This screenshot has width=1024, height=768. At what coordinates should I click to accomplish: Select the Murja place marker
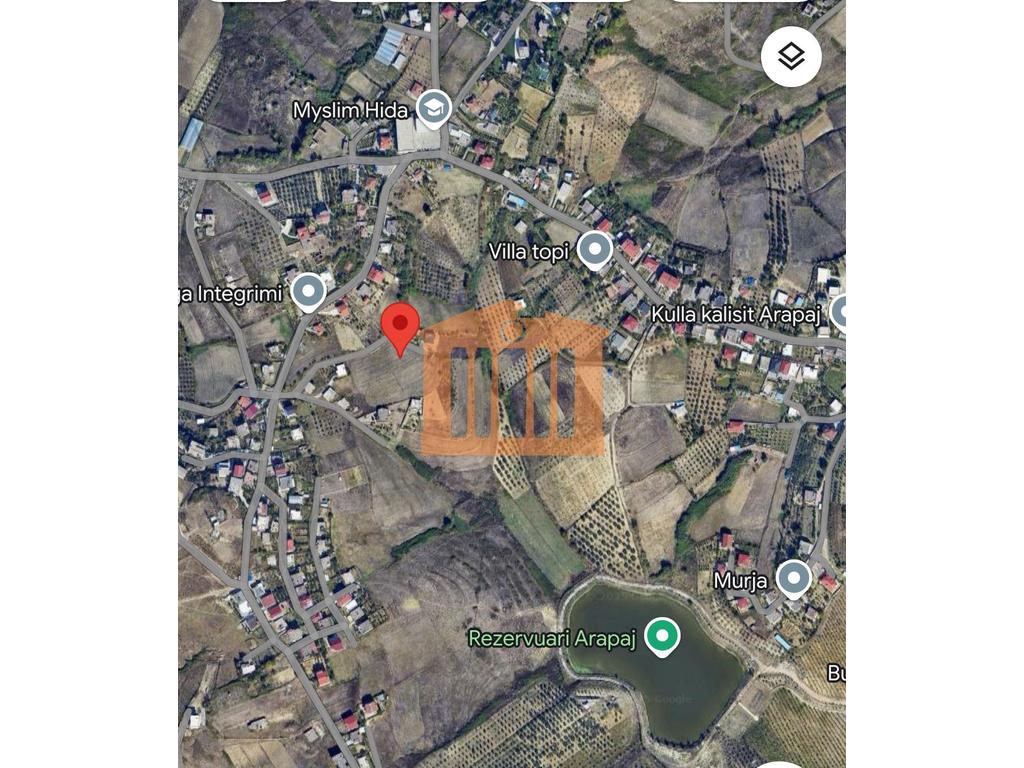(793, 578)
